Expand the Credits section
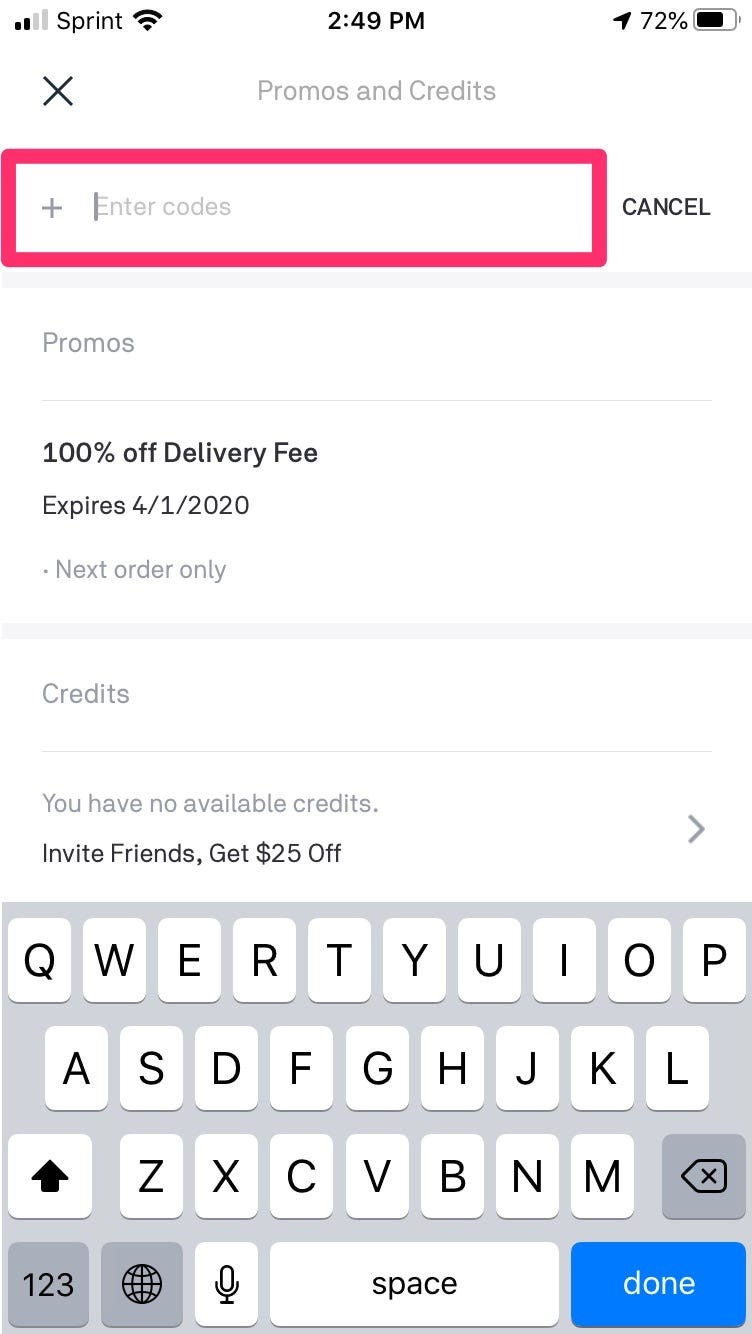Image resolution: width=752 pixels, height=1334 pixels. click(x=86, y=693)
